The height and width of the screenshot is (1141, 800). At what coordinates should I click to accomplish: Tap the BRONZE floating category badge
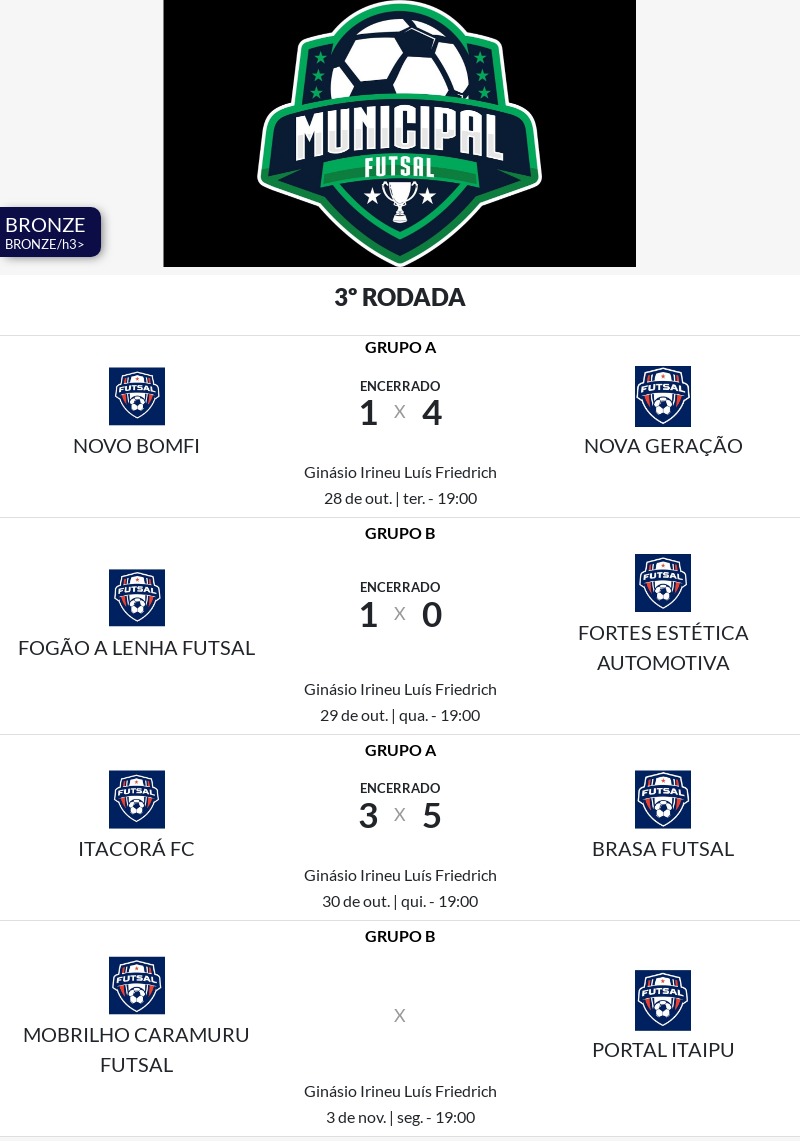coord(48,232)
